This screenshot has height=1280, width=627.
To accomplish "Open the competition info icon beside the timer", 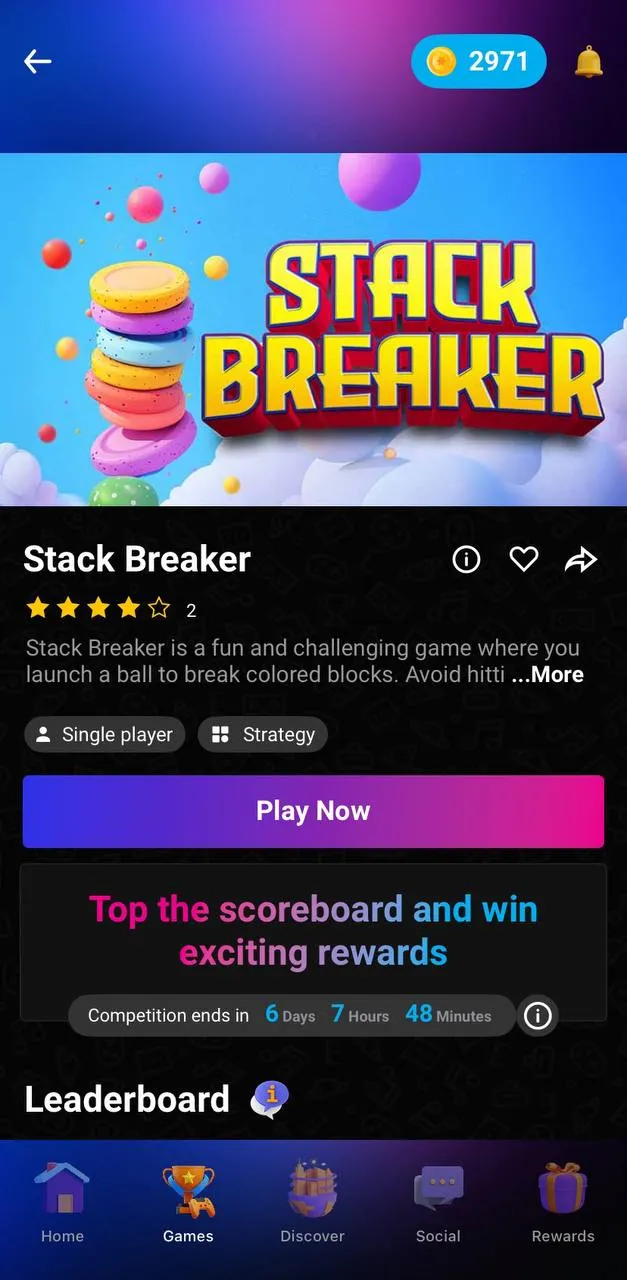I will pos(538,1016).
